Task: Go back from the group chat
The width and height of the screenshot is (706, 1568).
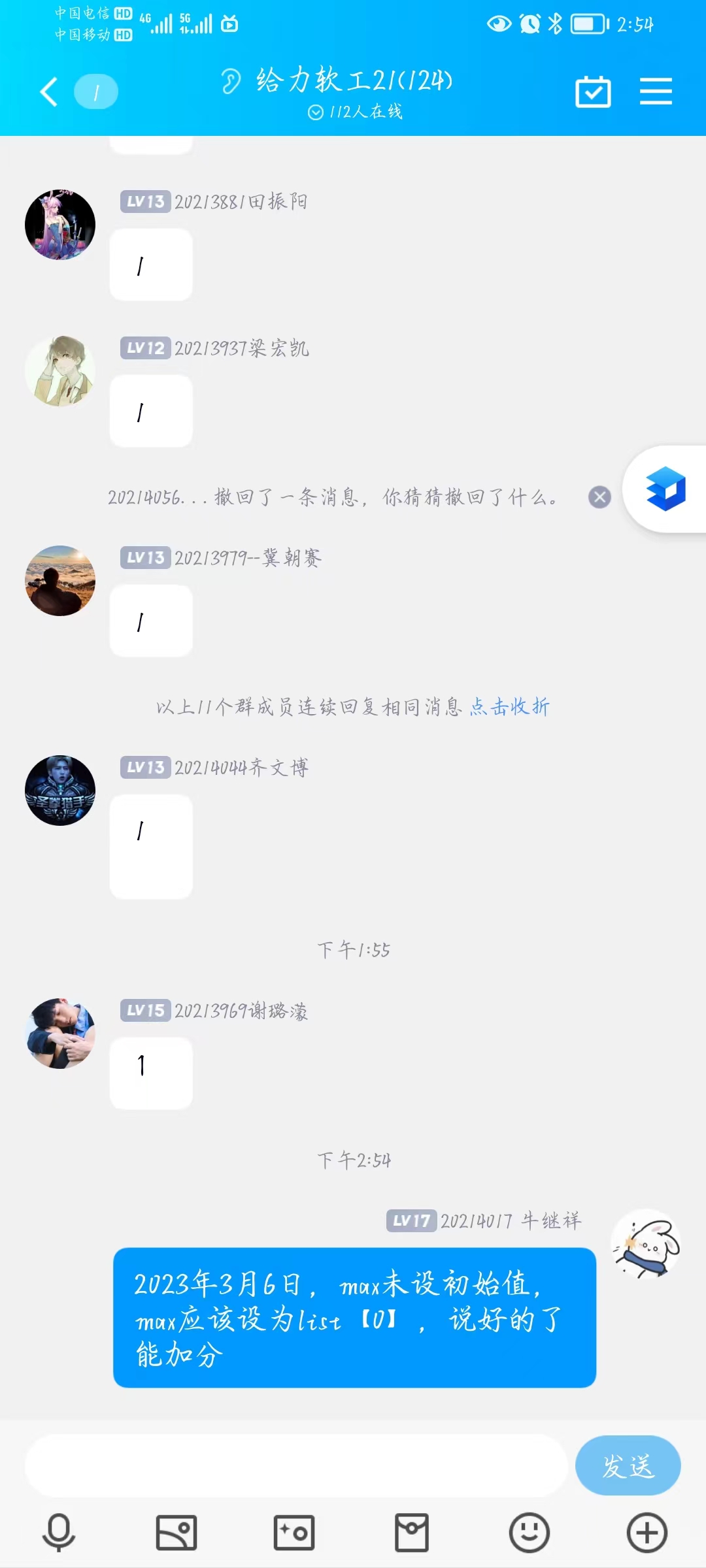Action: [x=49, y=91]
